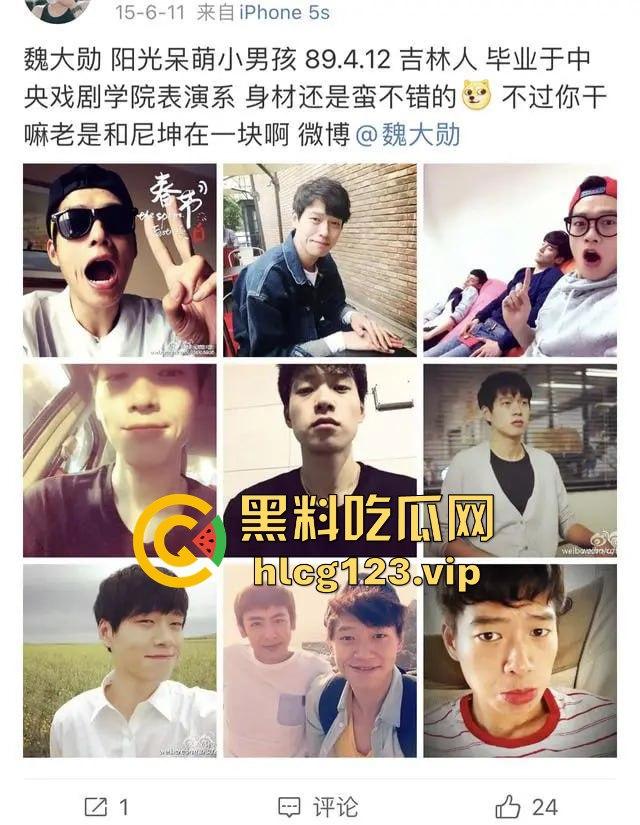Image resolution: width=640 pixels, height=825 pixels.
Task: Repost this Weibo post
Action: tap(107, 805)
